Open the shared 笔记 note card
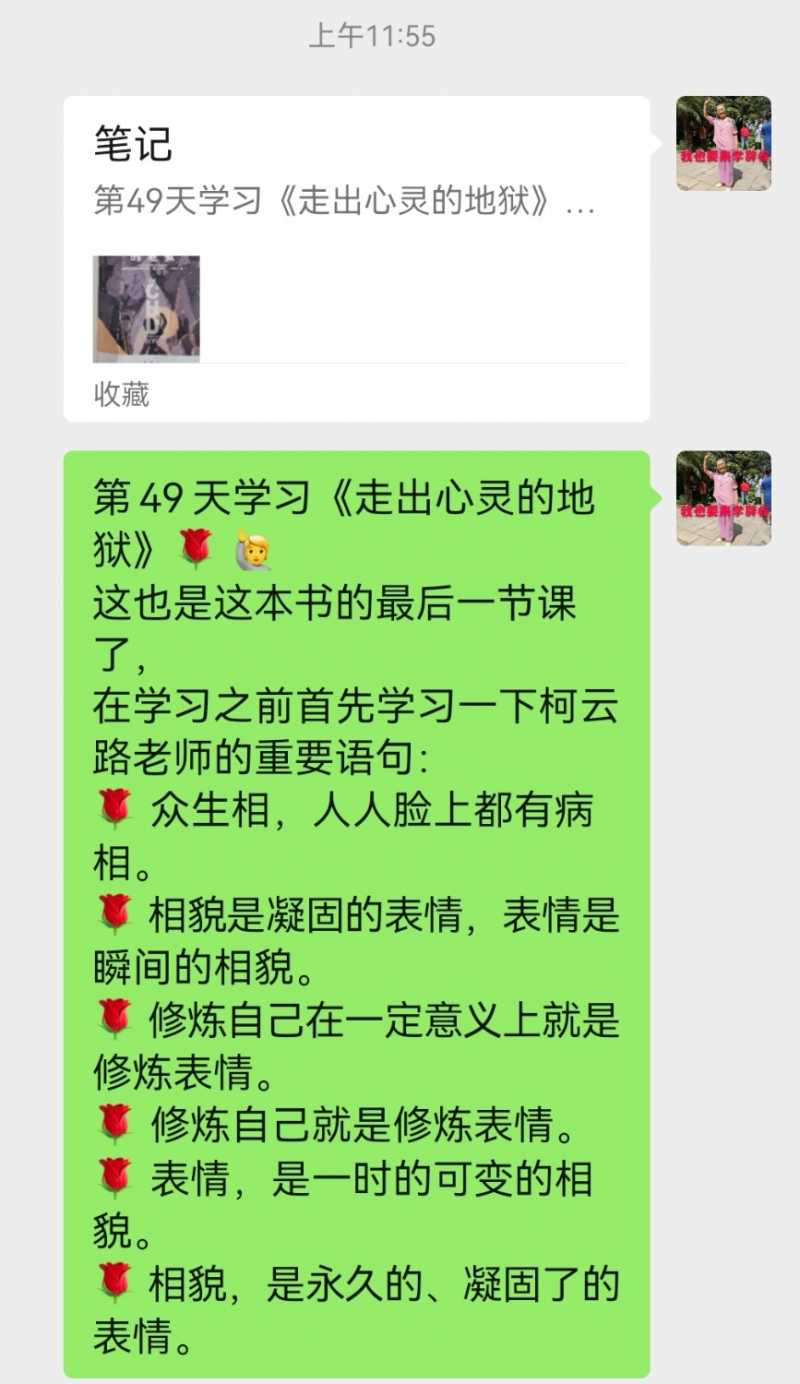Viewport: 800px width, 1384px height. (356, 258)
